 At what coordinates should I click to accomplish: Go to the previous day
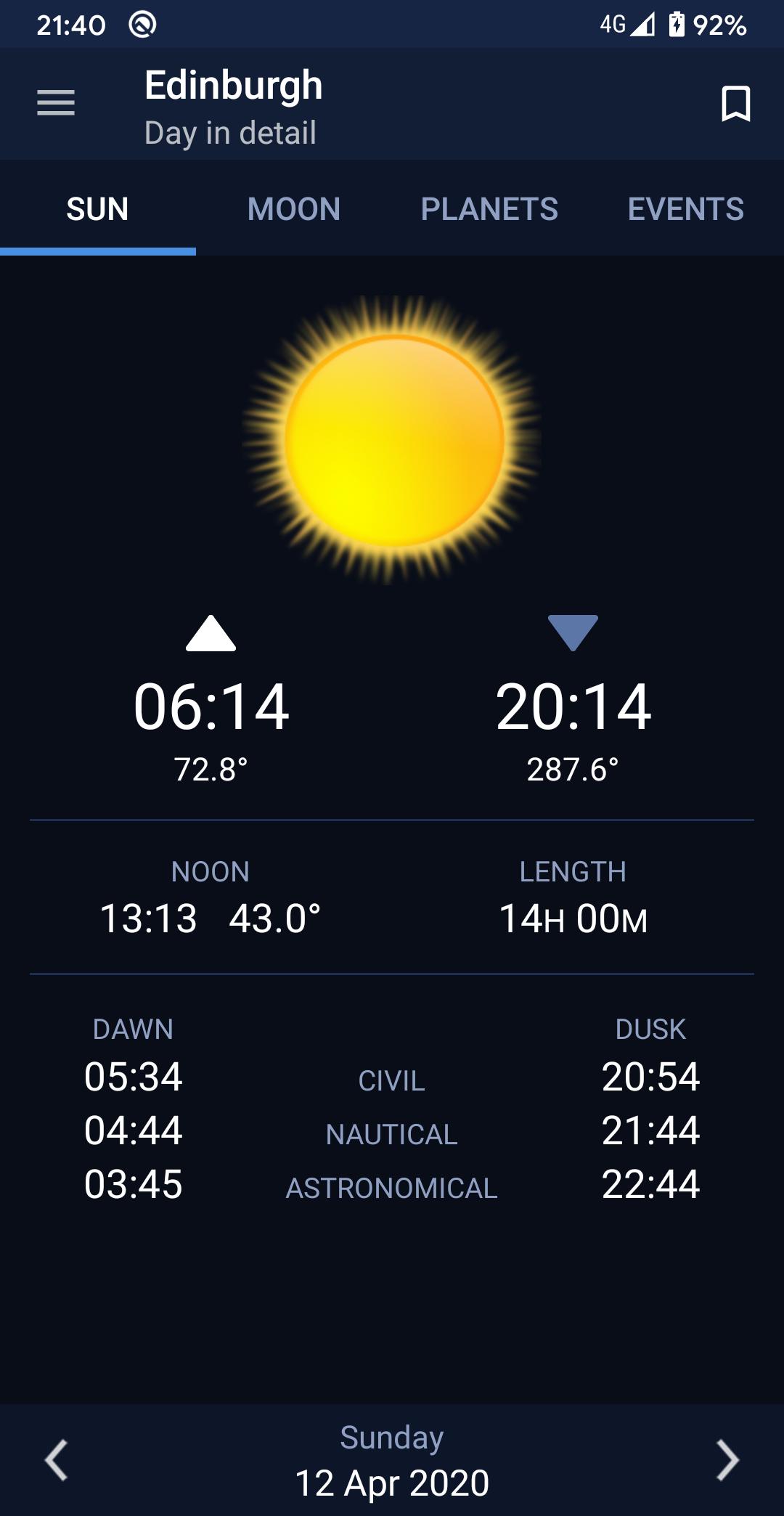click(x=54, y=1461)
